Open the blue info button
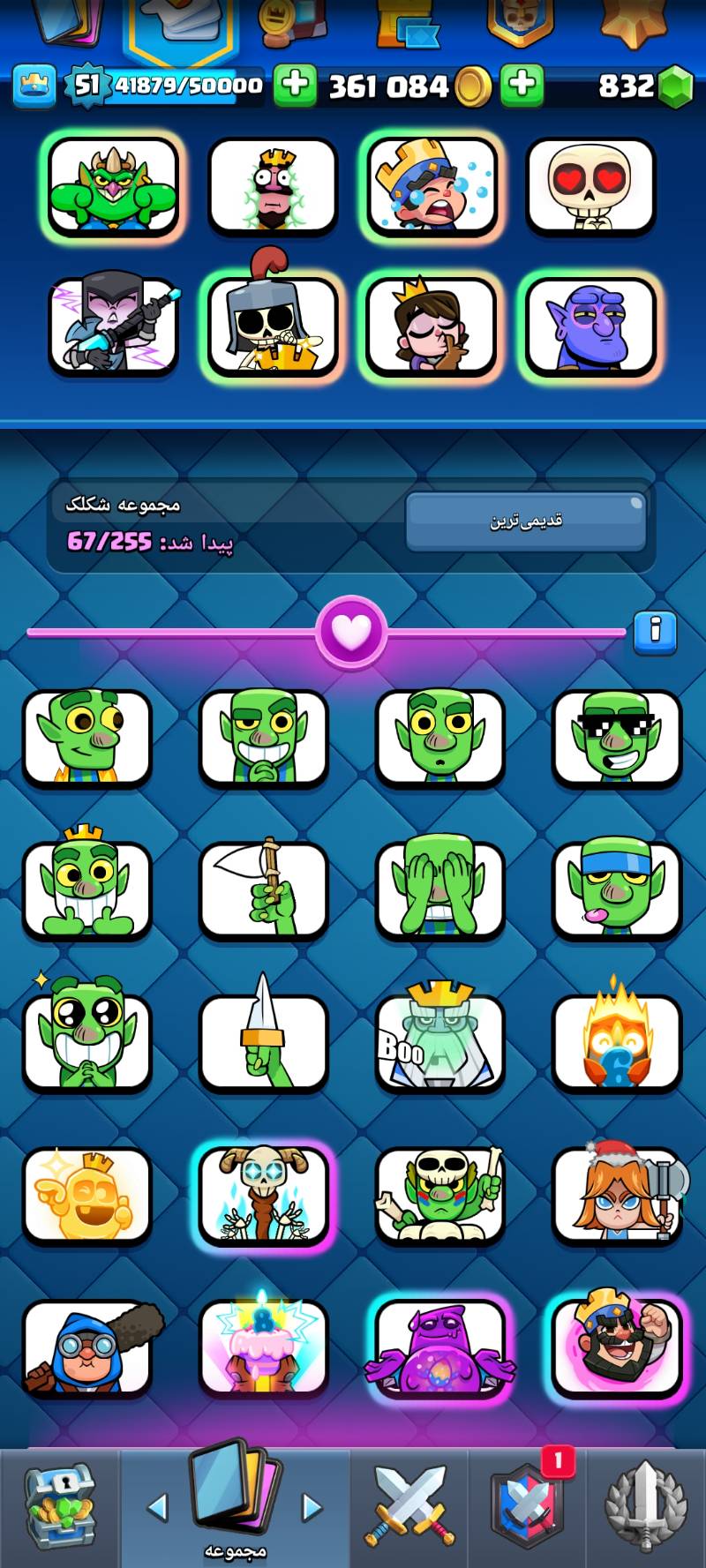Viewport: 706px width, 1568px height. click(x=655, y=632)
